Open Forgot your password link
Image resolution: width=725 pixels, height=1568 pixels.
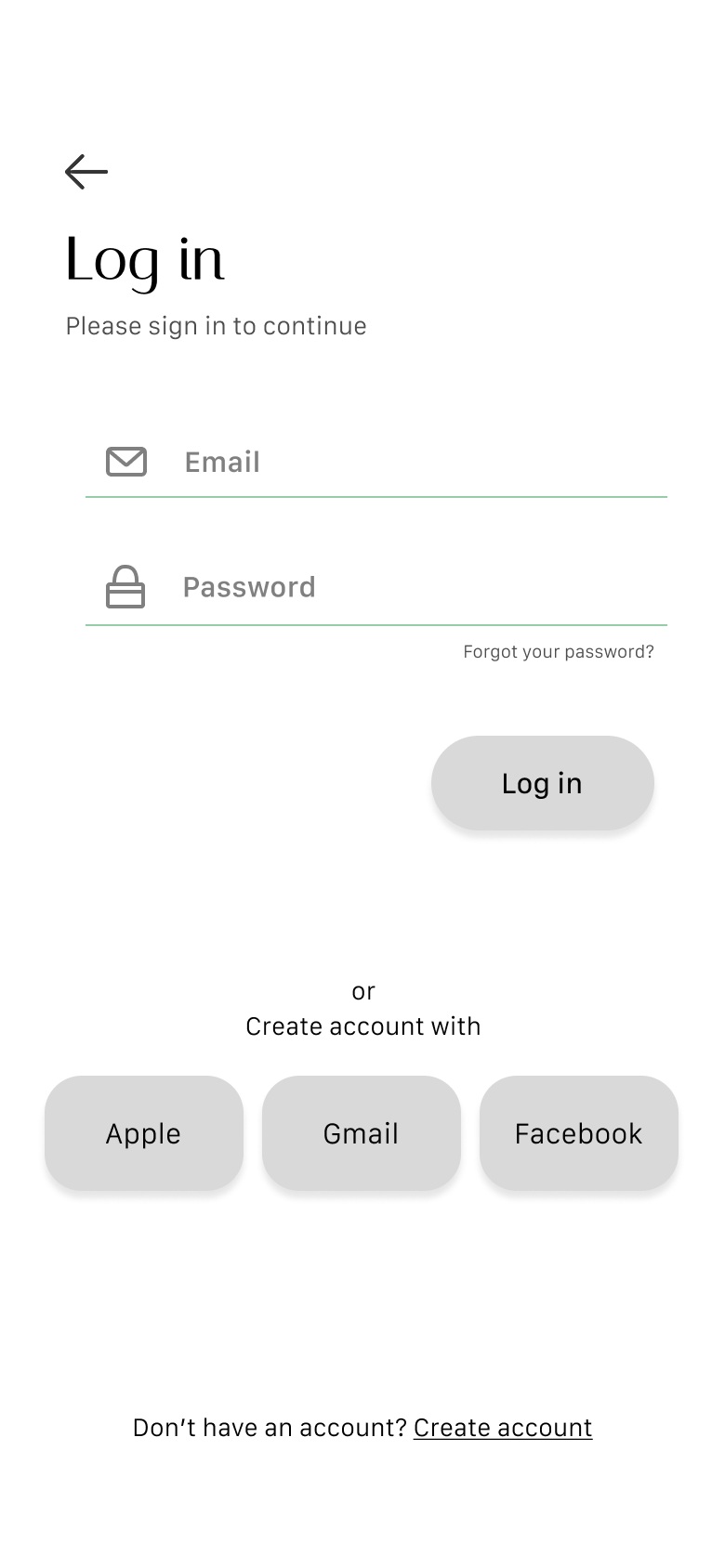[x=558, y=652]
